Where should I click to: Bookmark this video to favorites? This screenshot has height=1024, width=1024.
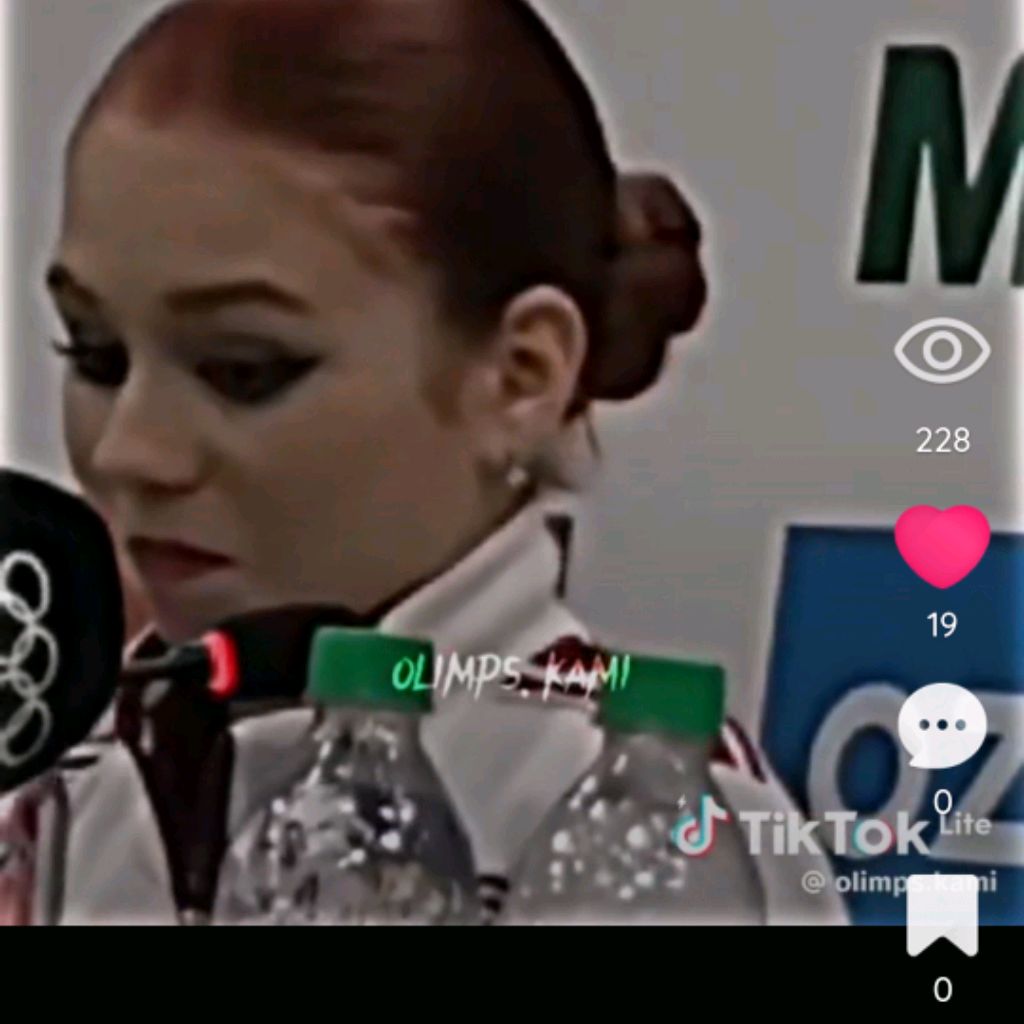[942, 915]
